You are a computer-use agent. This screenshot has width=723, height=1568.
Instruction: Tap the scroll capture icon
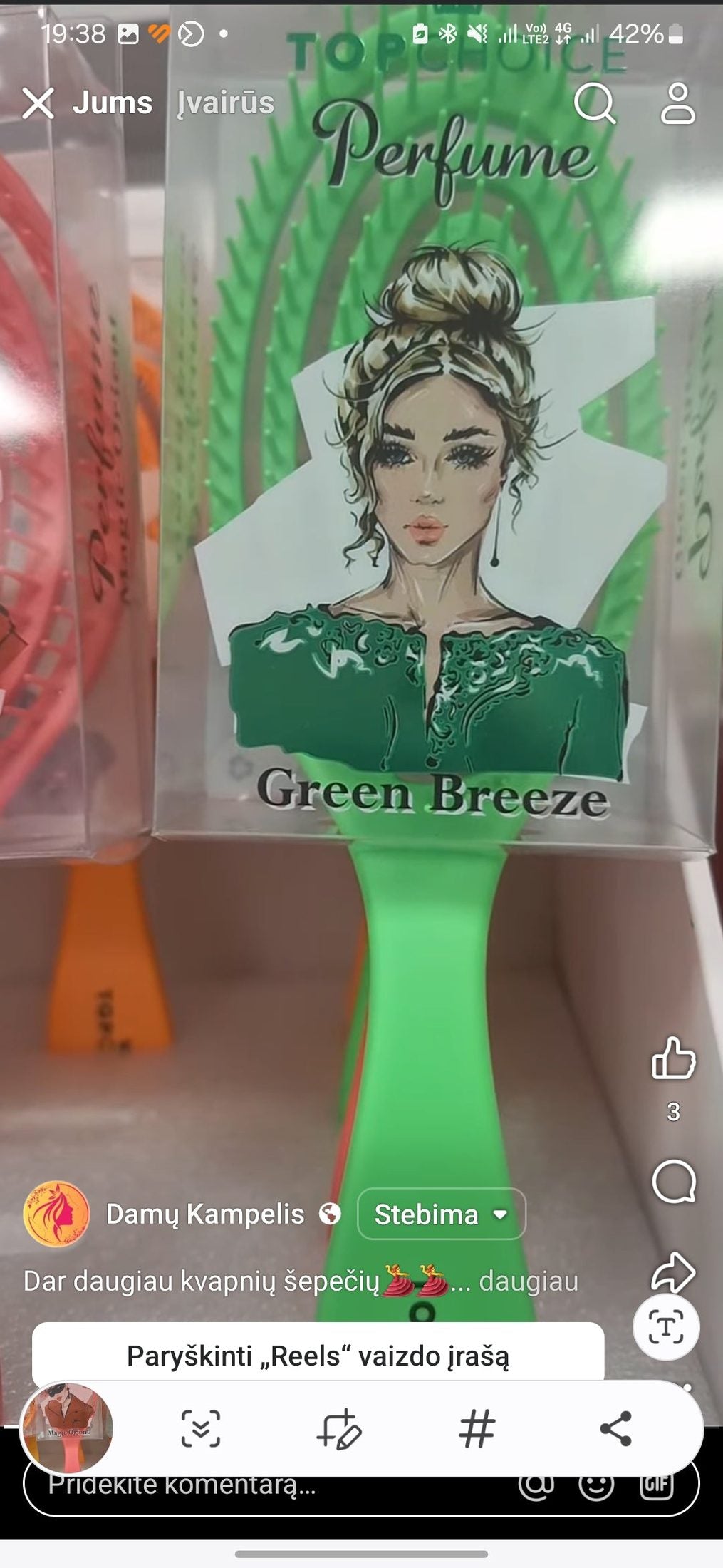[x=200, y=1428]
